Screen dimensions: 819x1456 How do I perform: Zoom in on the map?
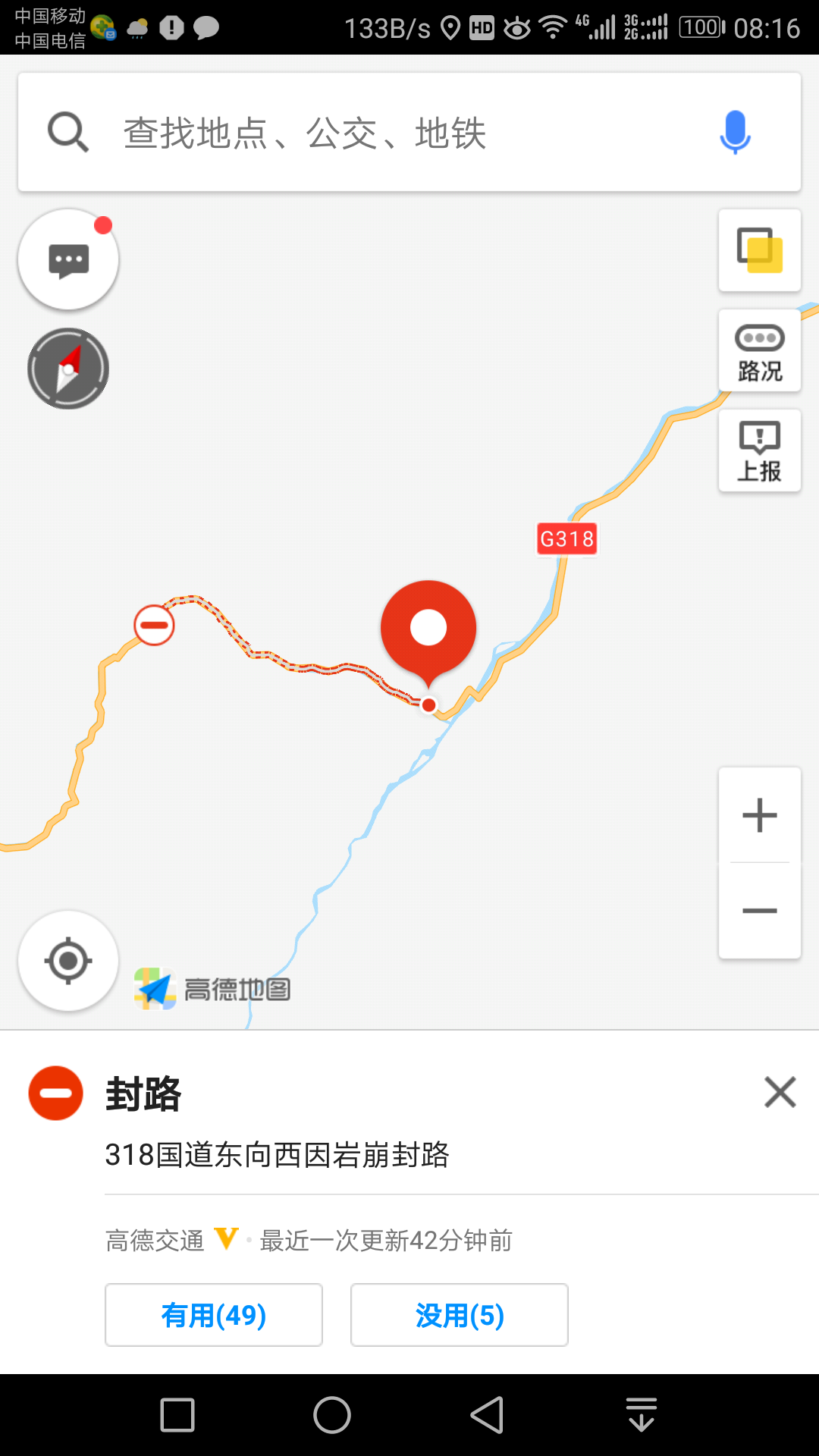tap(760, 815)
